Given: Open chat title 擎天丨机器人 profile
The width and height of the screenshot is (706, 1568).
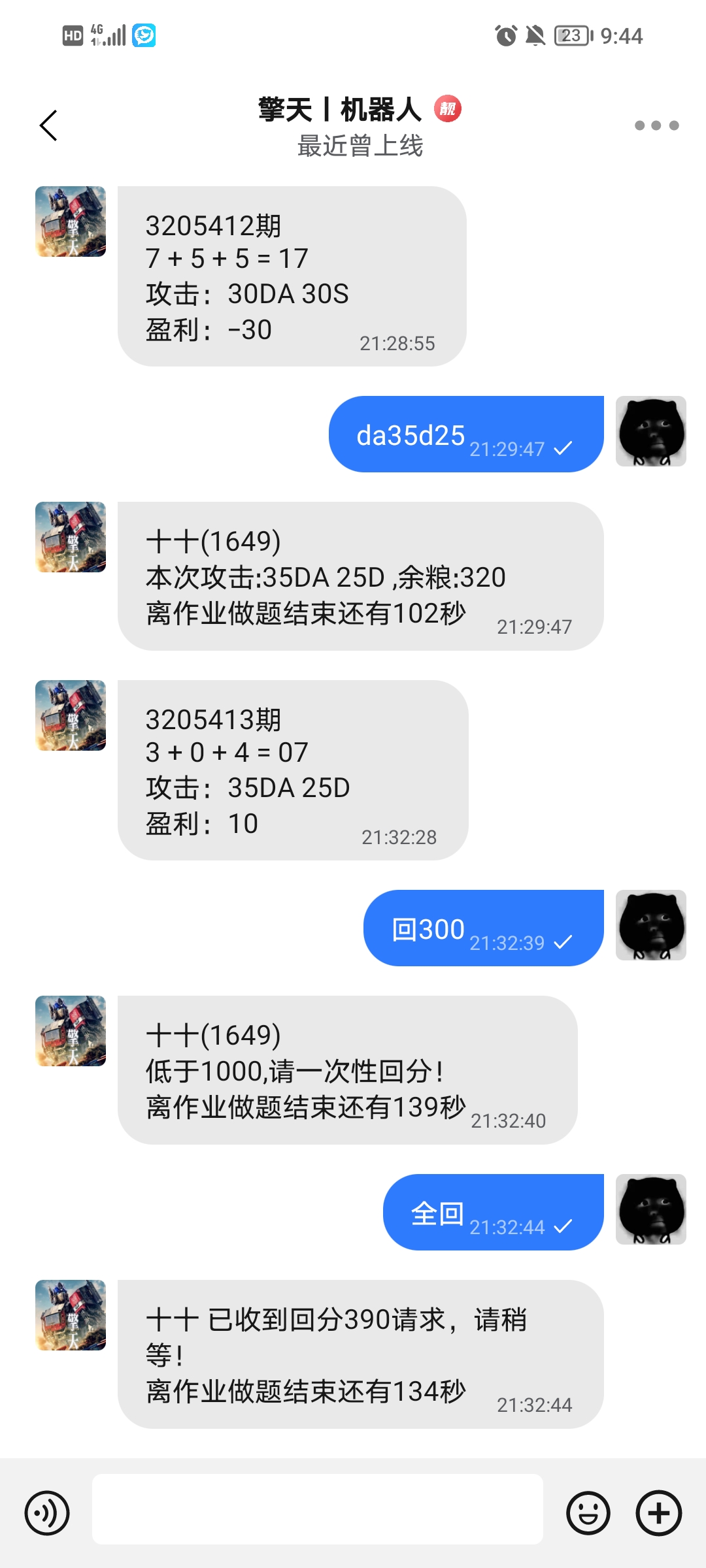Looking at the screenshot, I should coord(340,110).
